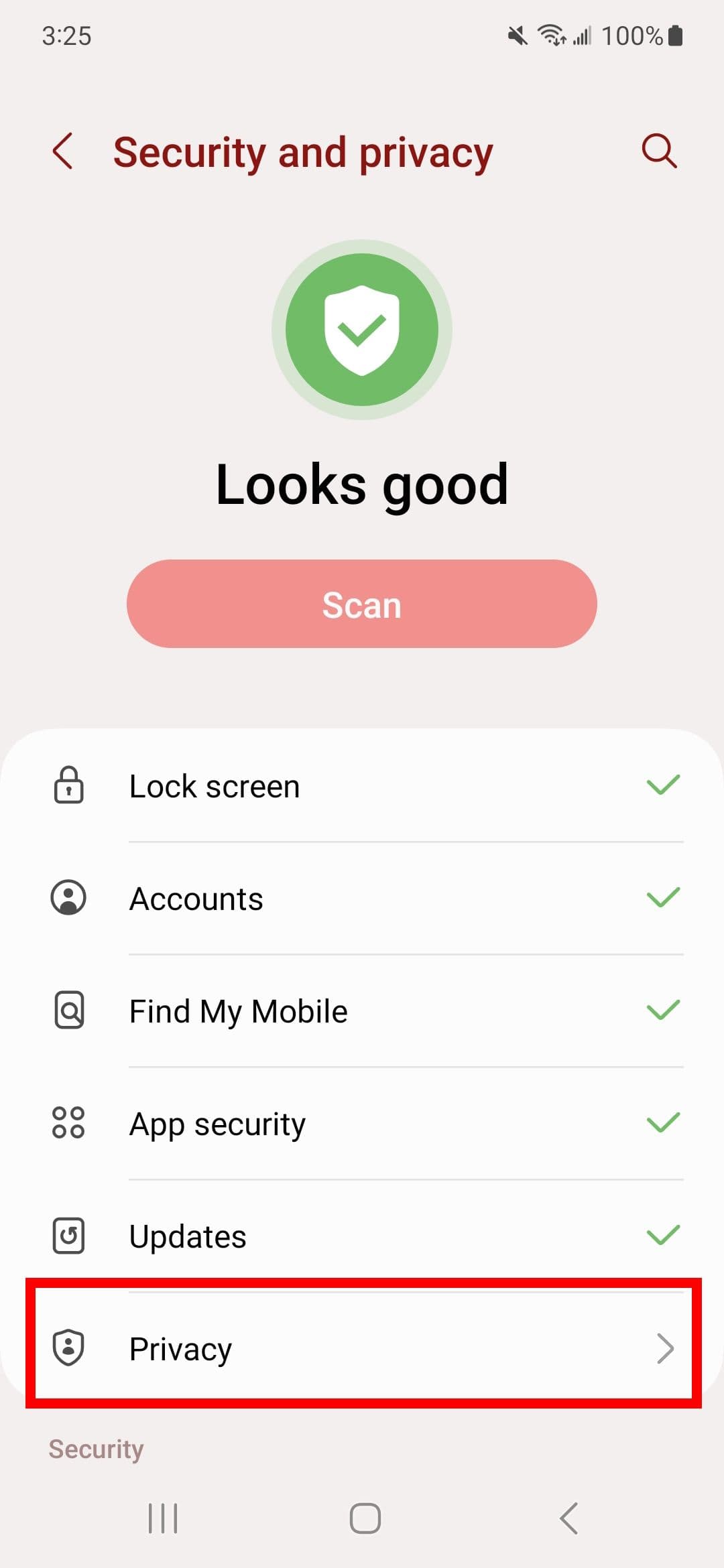This screenshot has width=724, height=1568.
Task: Tap the Scan button
Action: [362, 604]
